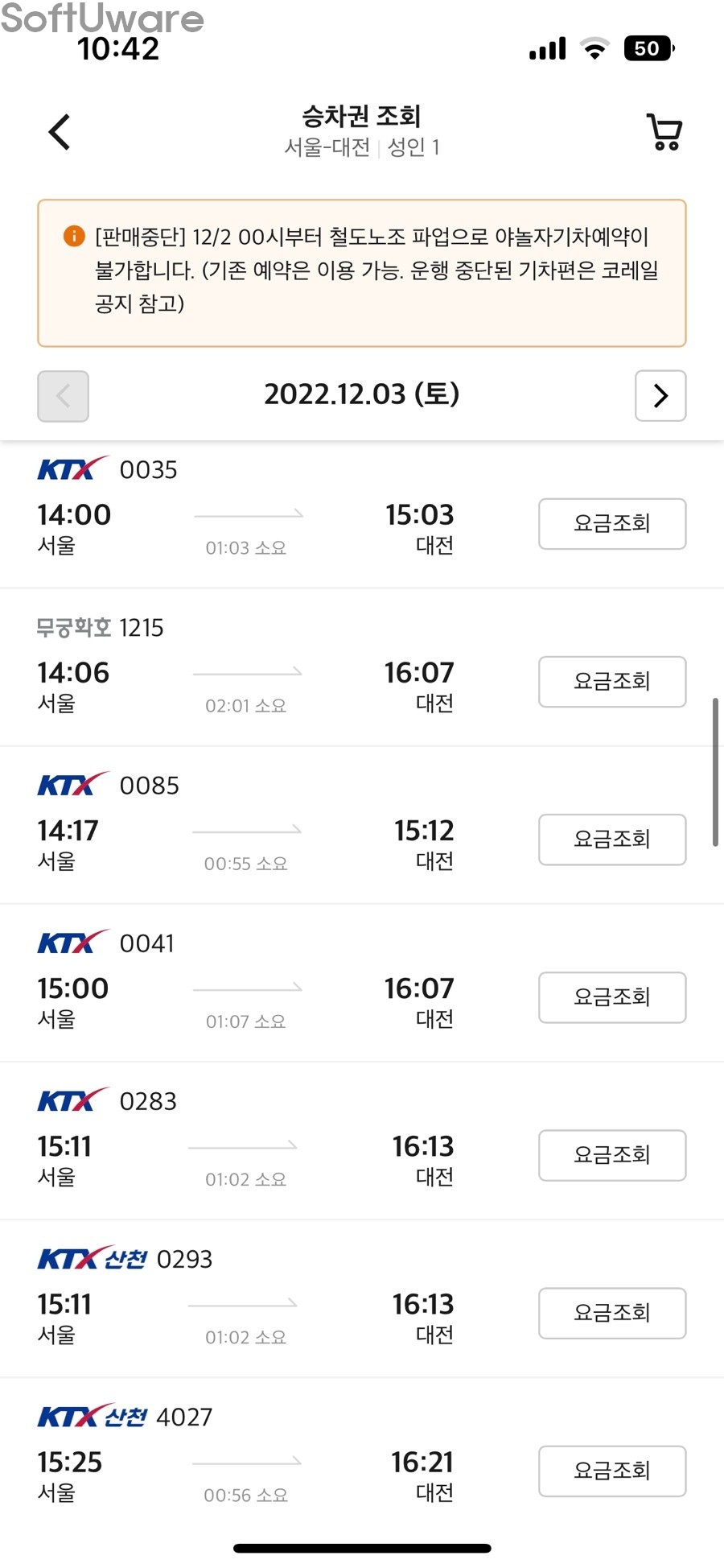Go back using the top-left arrow
This screenshot has width=724, height=1568.
60,132
